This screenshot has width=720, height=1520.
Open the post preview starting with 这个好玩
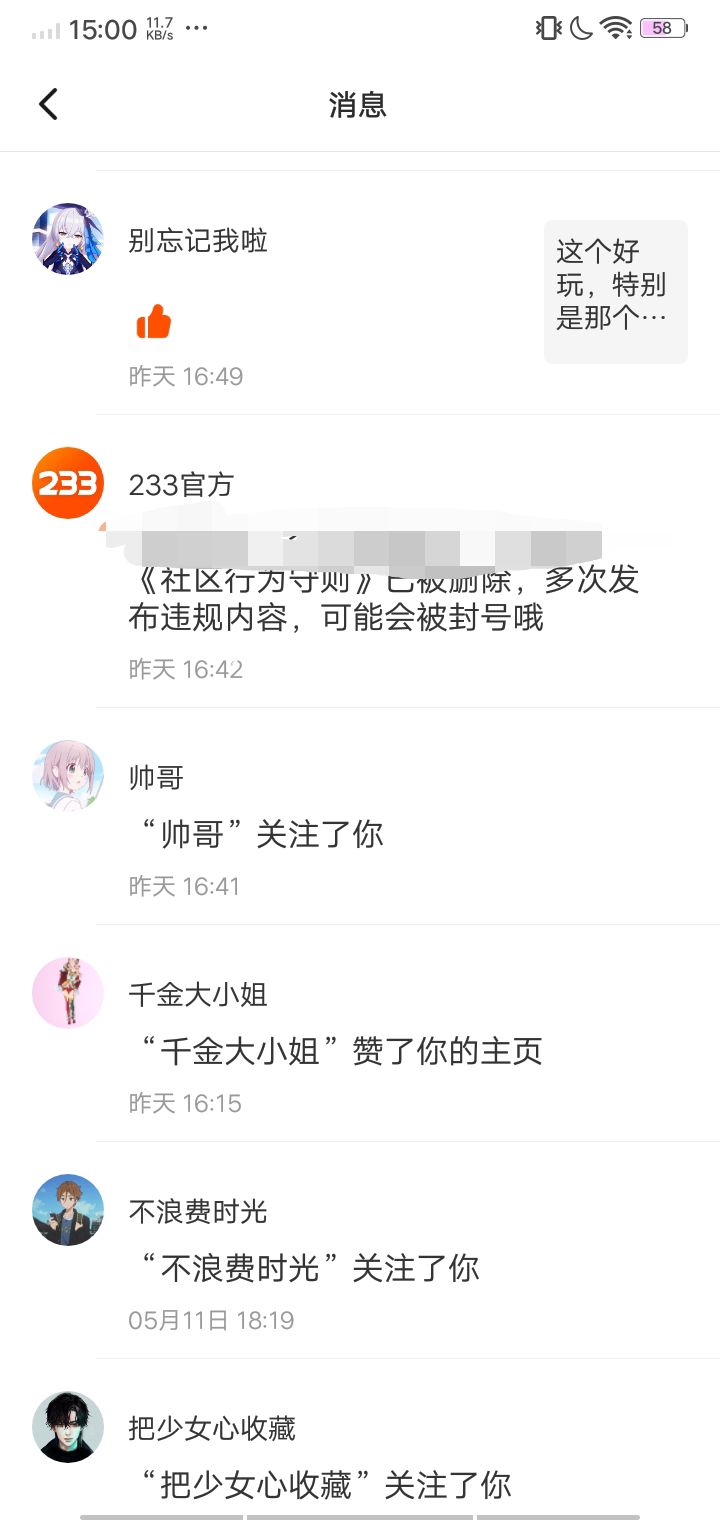pyautogui.click(x=616, y=291)
